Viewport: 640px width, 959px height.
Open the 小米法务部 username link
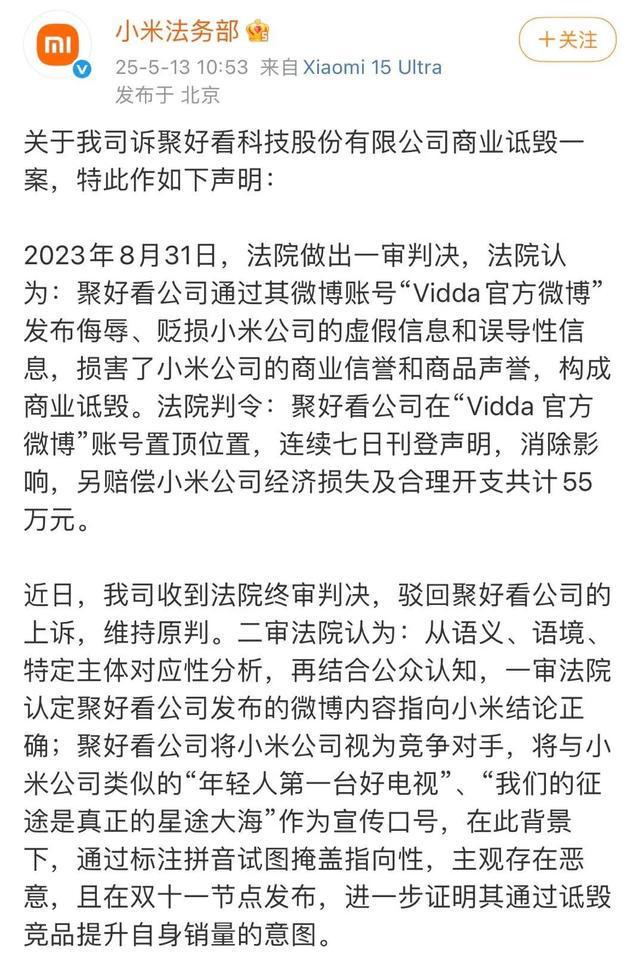[x=176, y=32]
